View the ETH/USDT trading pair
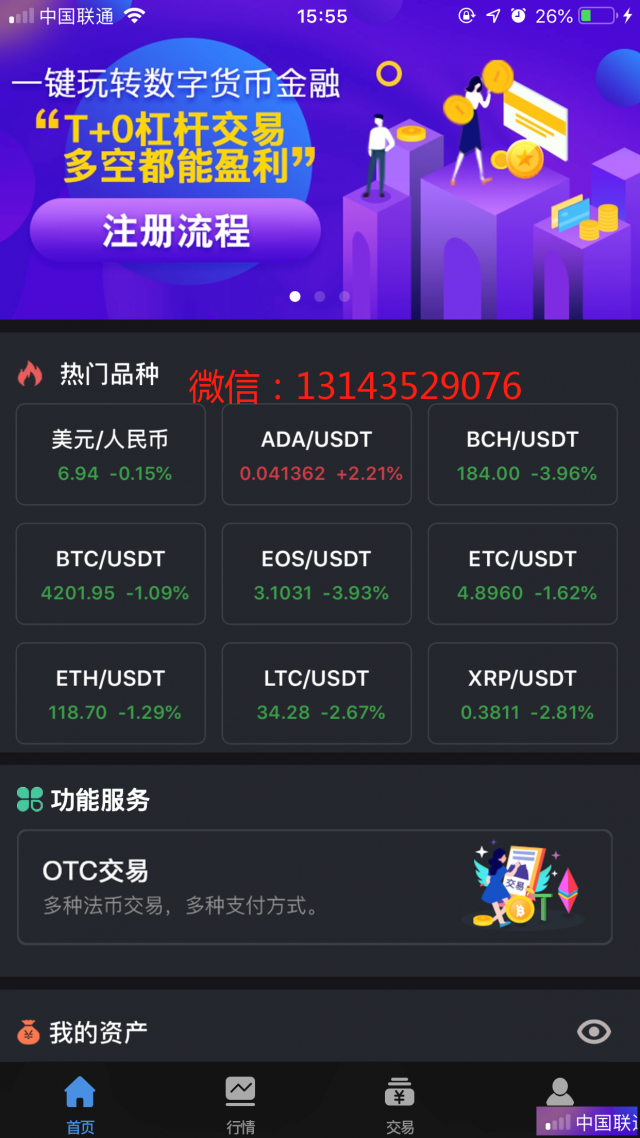 pos(111,694)
